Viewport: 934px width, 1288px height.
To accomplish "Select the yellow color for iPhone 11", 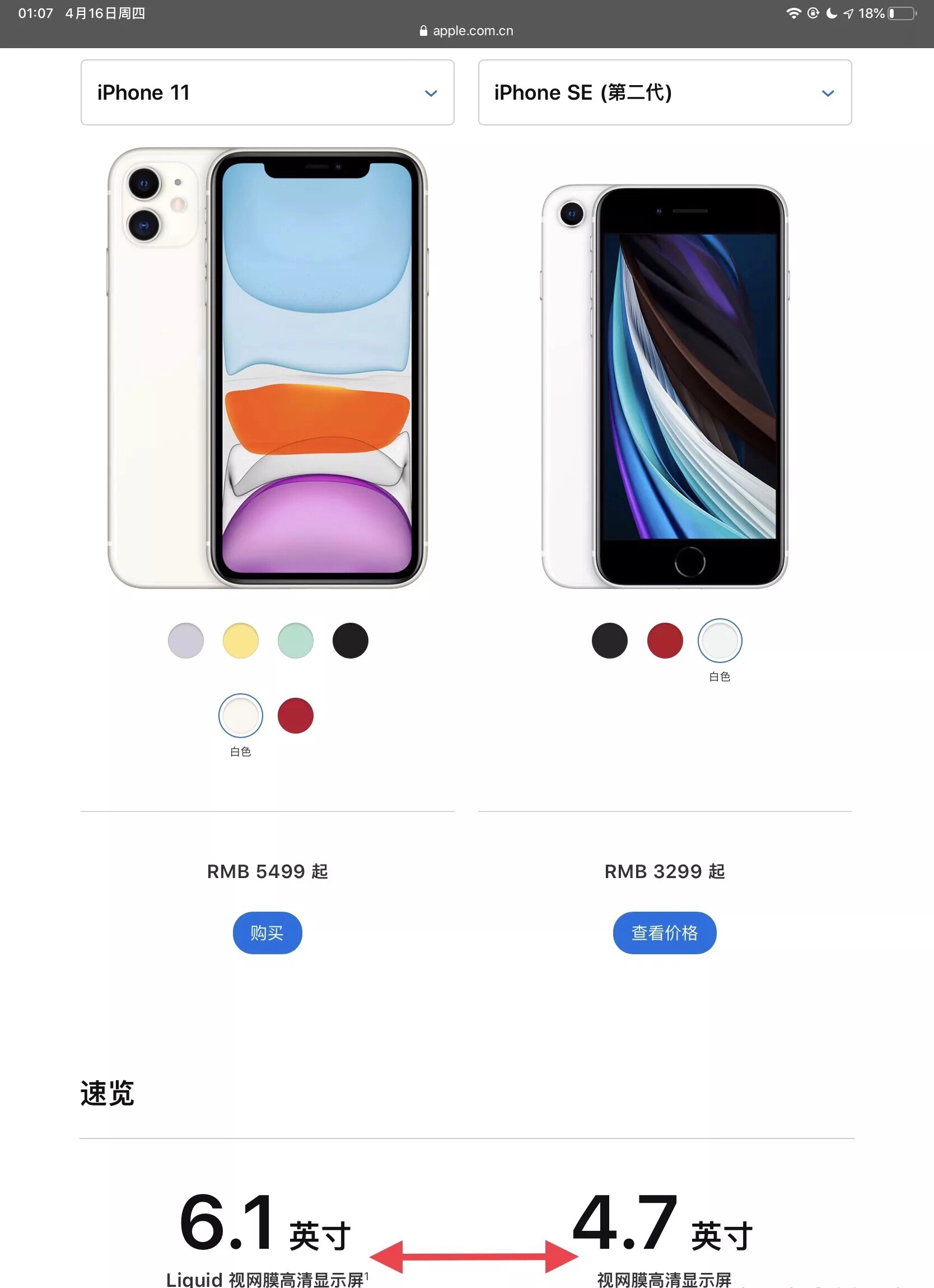I will [241, 641].
